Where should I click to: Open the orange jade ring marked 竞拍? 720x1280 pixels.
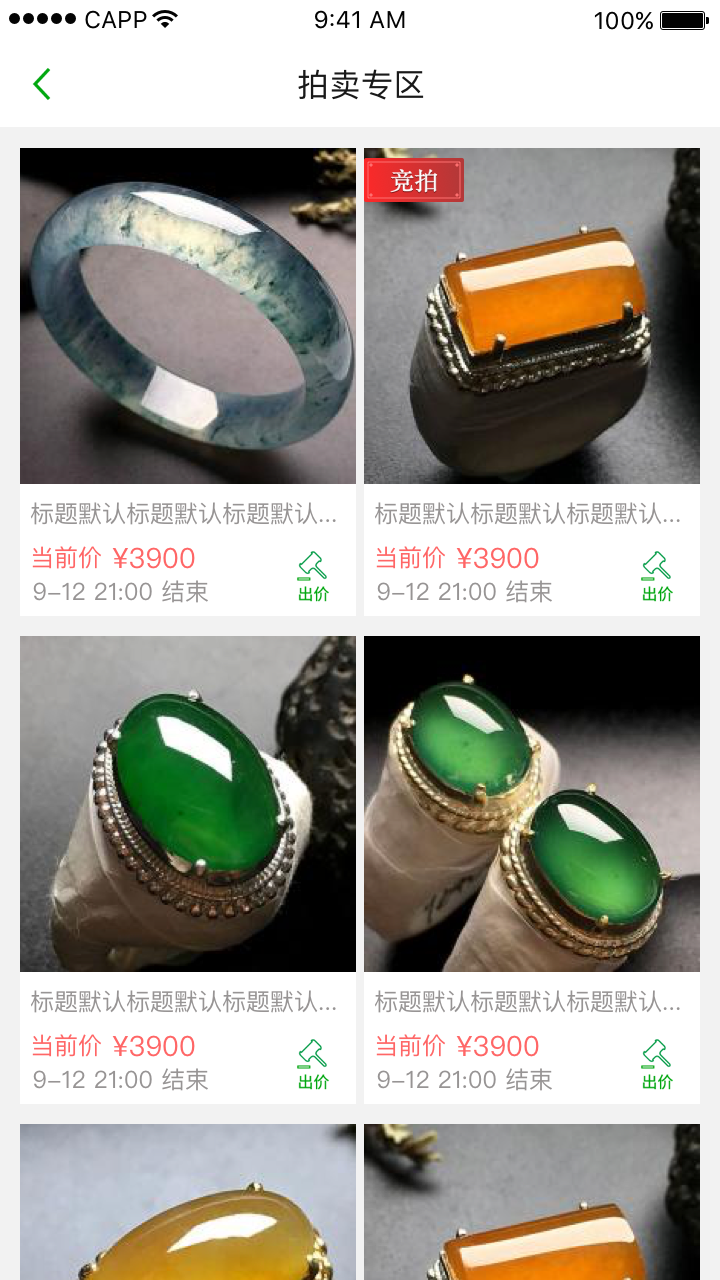pyautogui.click(x=532, y=316)
